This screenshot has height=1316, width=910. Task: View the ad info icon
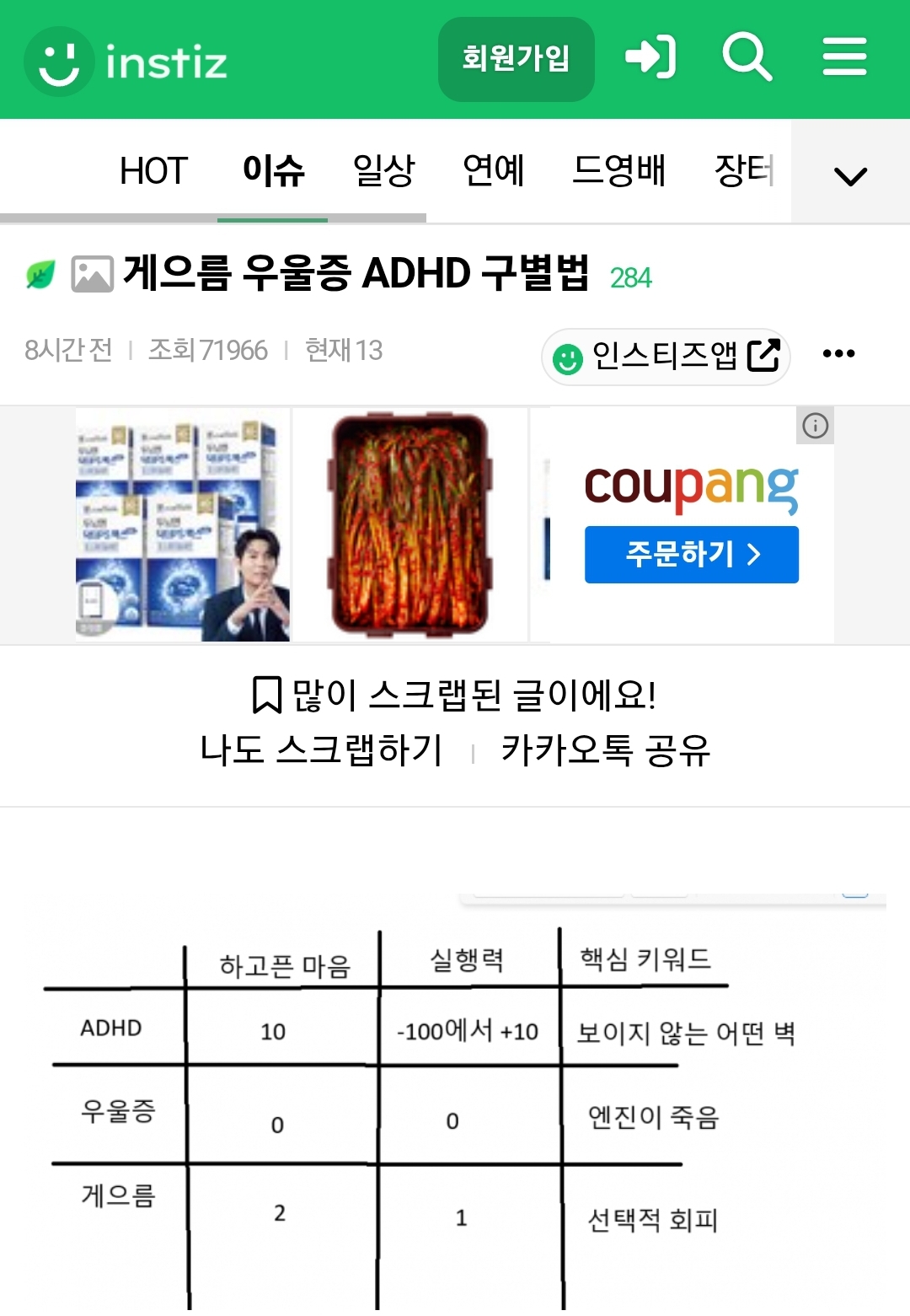(x=815, y=426)
